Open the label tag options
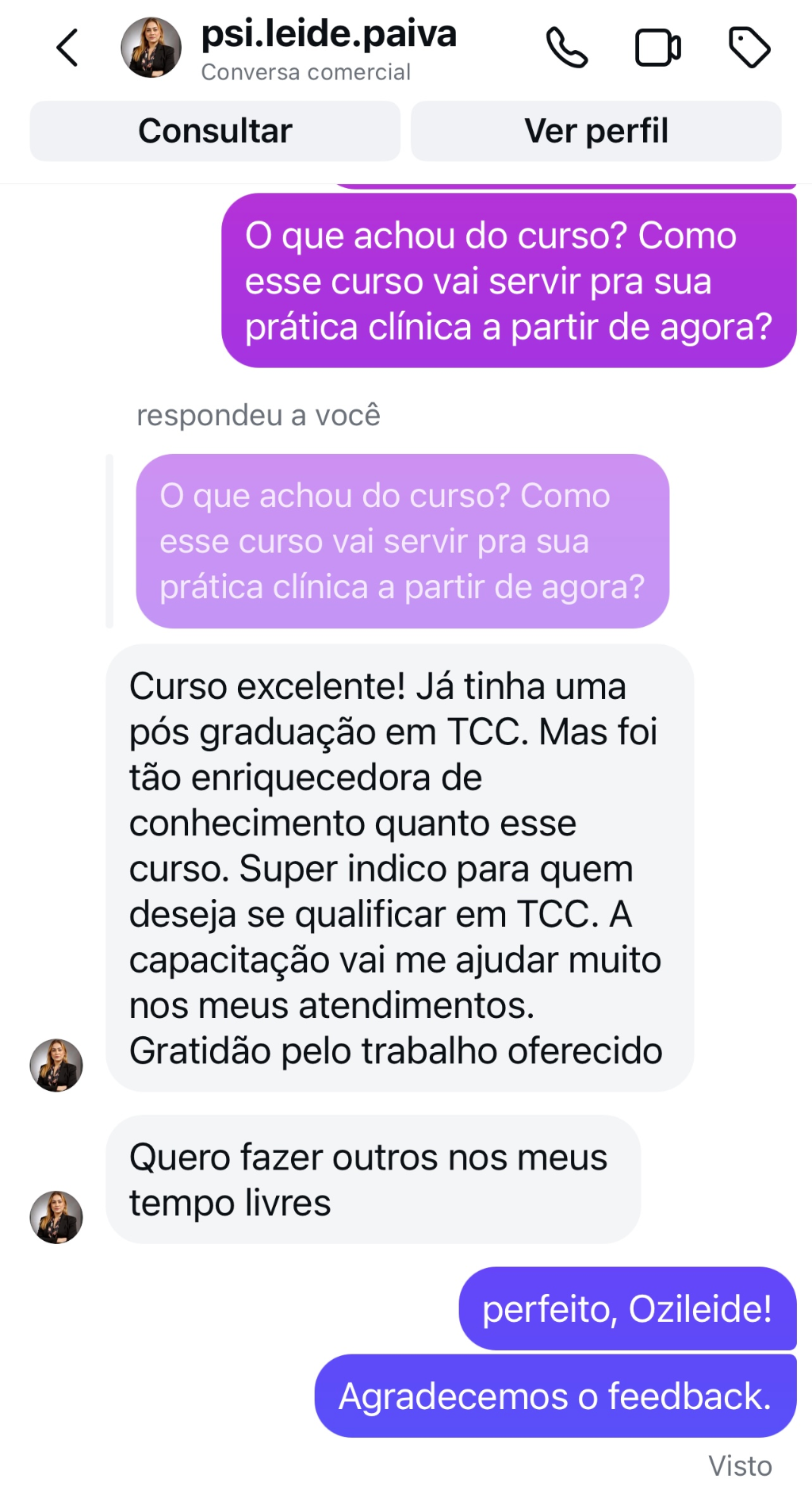 tap(749, 48)
